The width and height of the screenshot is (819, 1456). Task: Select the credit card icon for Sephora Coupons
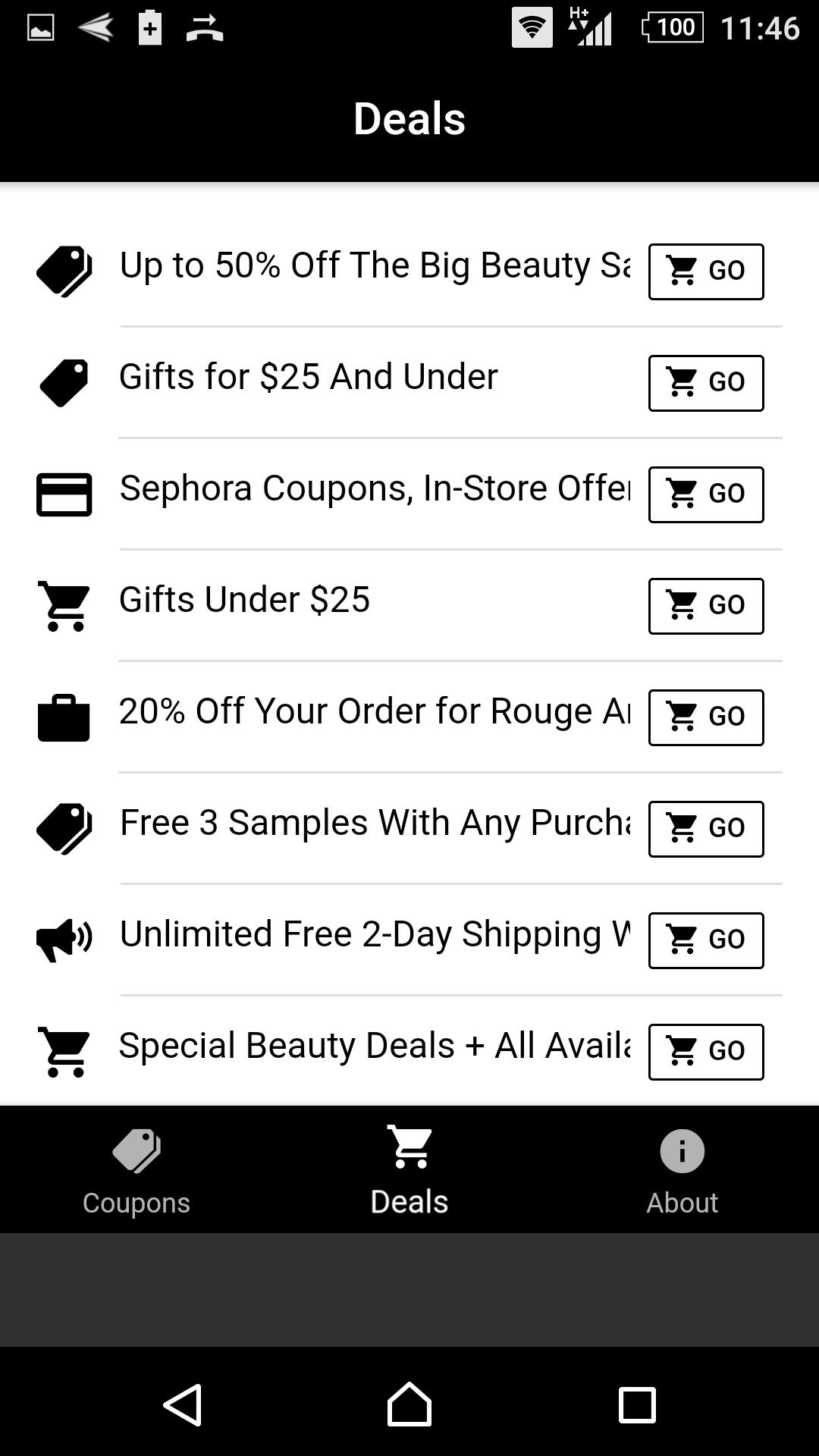coord(64,494)
